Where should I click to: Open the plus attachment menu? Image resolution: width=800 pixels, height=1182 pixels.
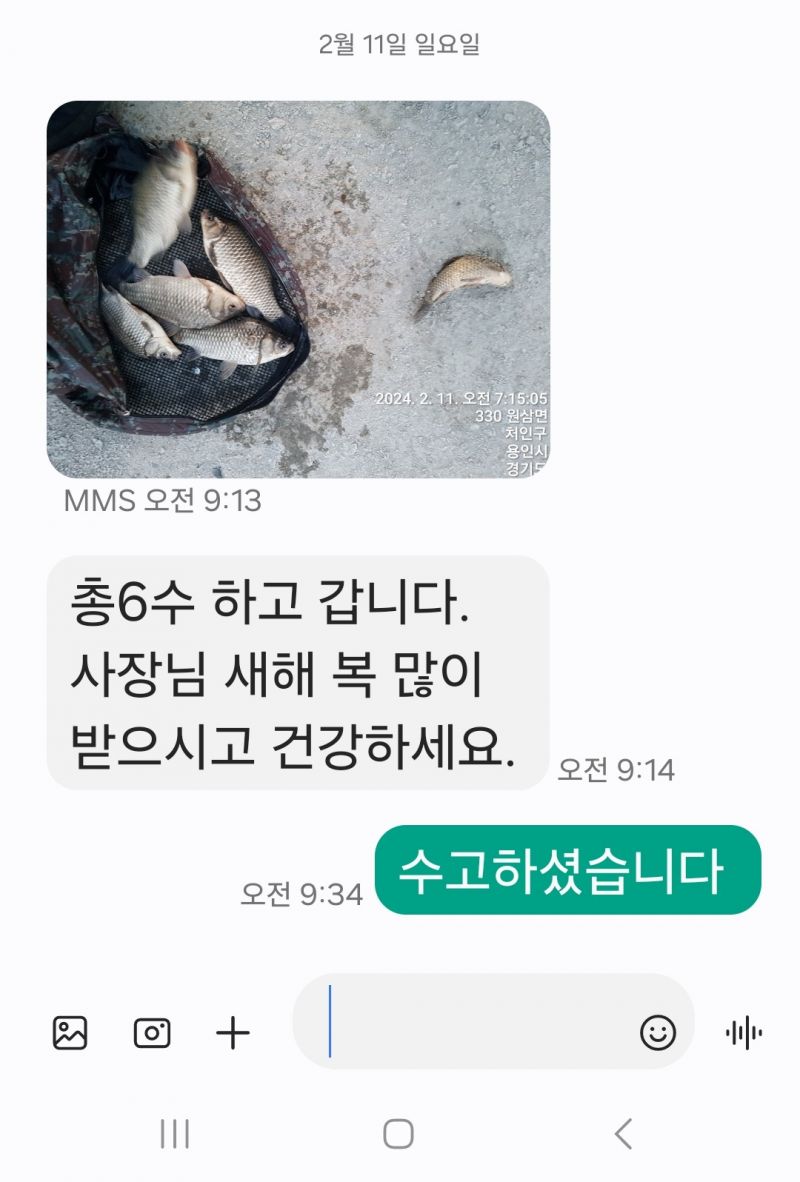point(233,1032)
